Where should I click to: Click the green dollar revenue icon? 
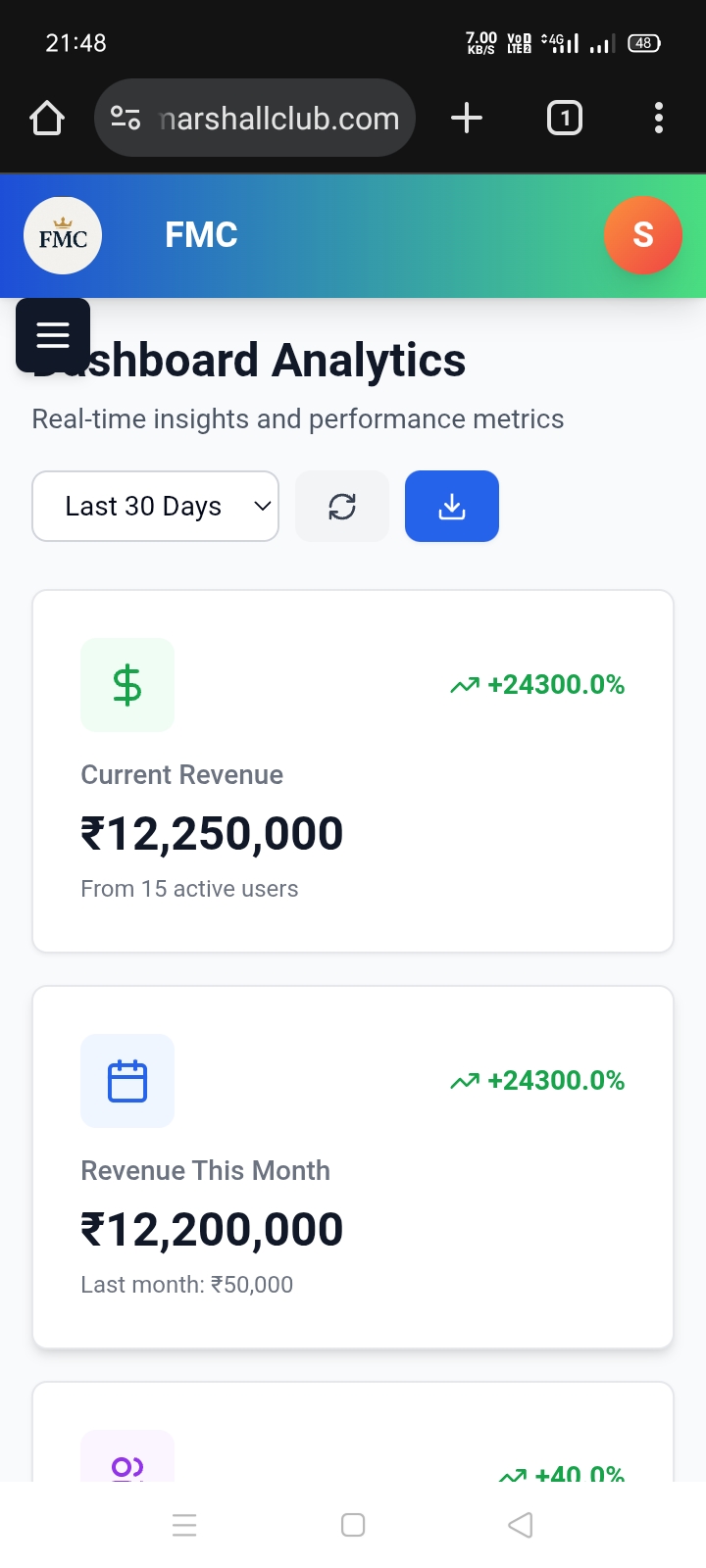click(x=126, y=684)
